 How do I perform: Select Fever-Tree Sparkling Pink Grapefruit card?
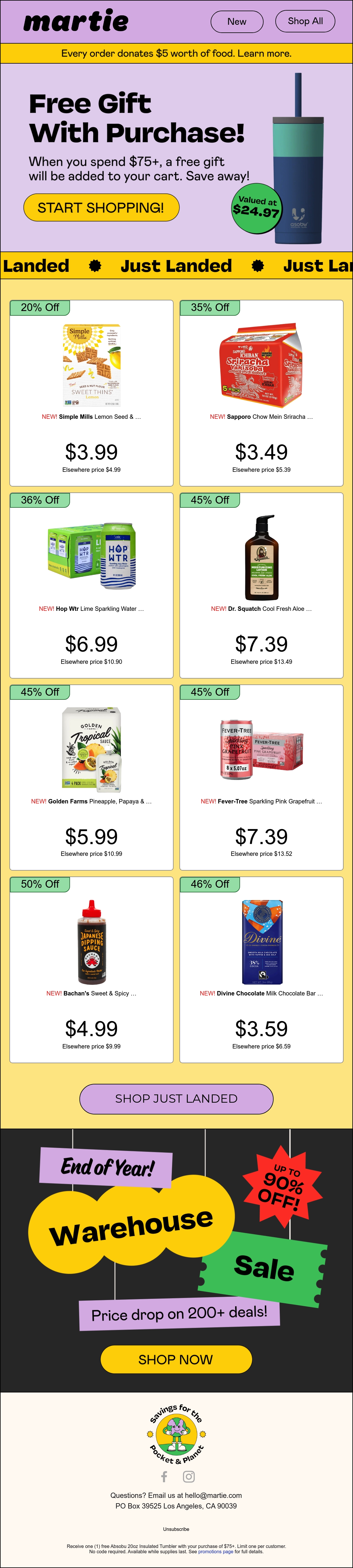click(x=261, y=777)
